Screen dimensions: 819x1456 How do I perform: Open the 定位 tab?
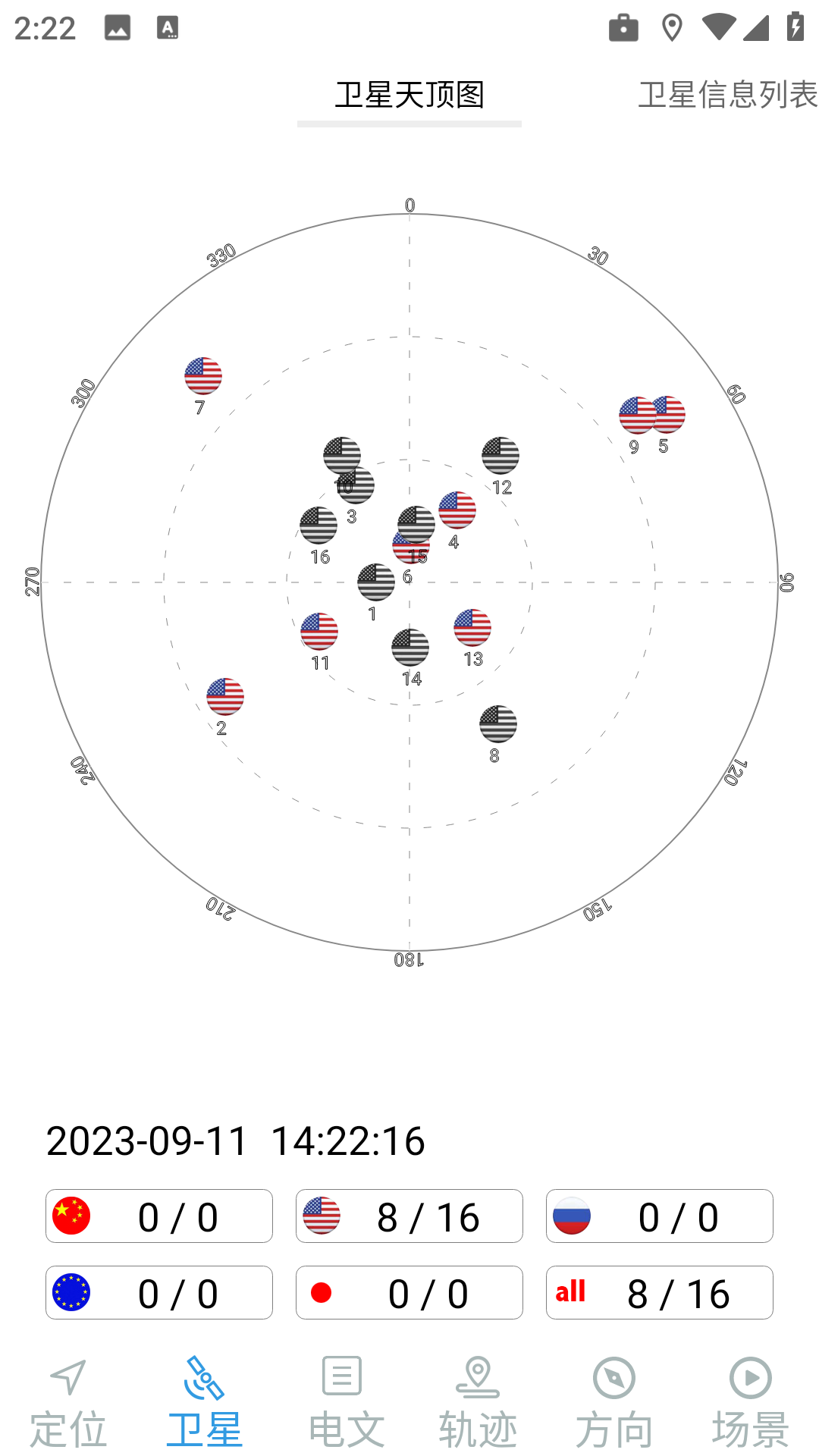(x=68, y=1403)
